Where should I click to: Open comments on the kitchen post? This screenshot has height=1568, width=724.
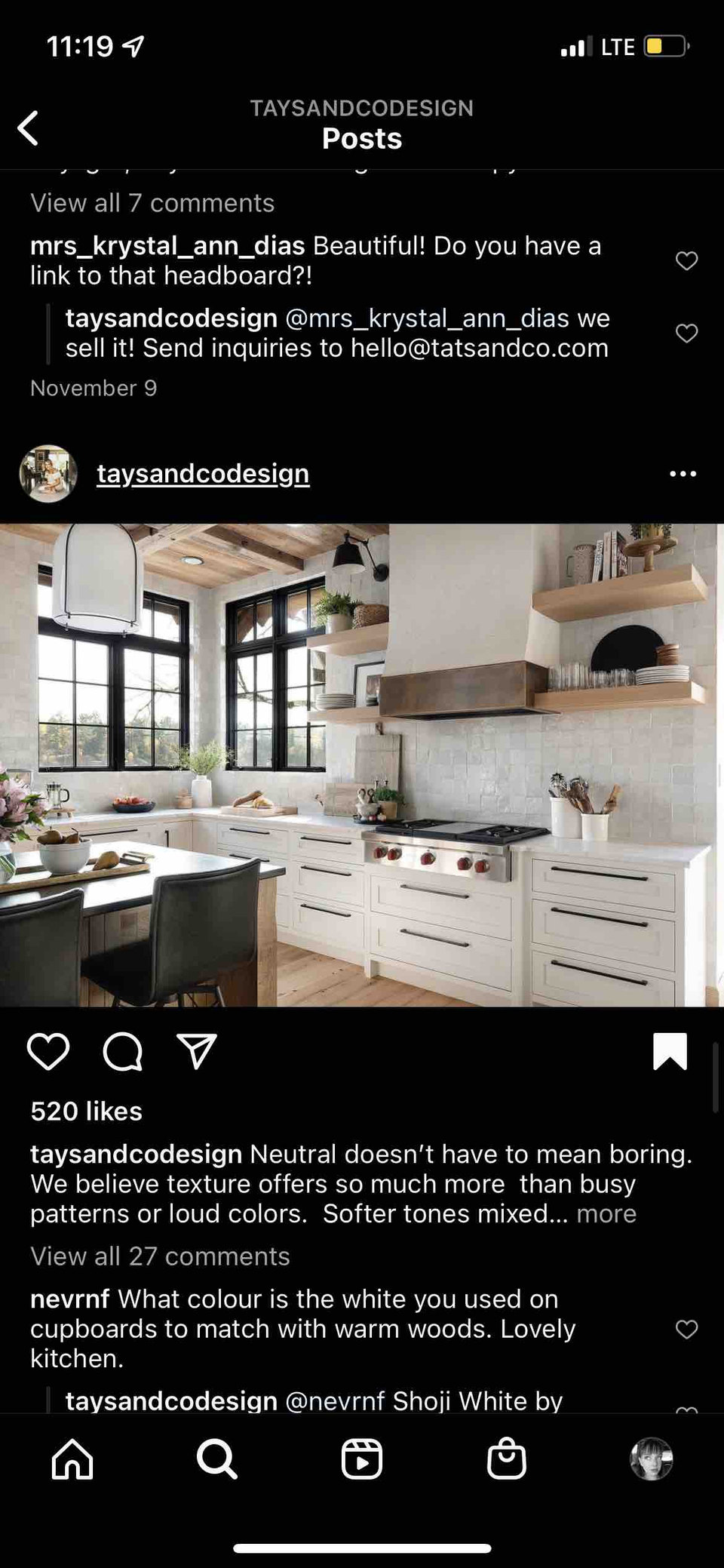123,1051
